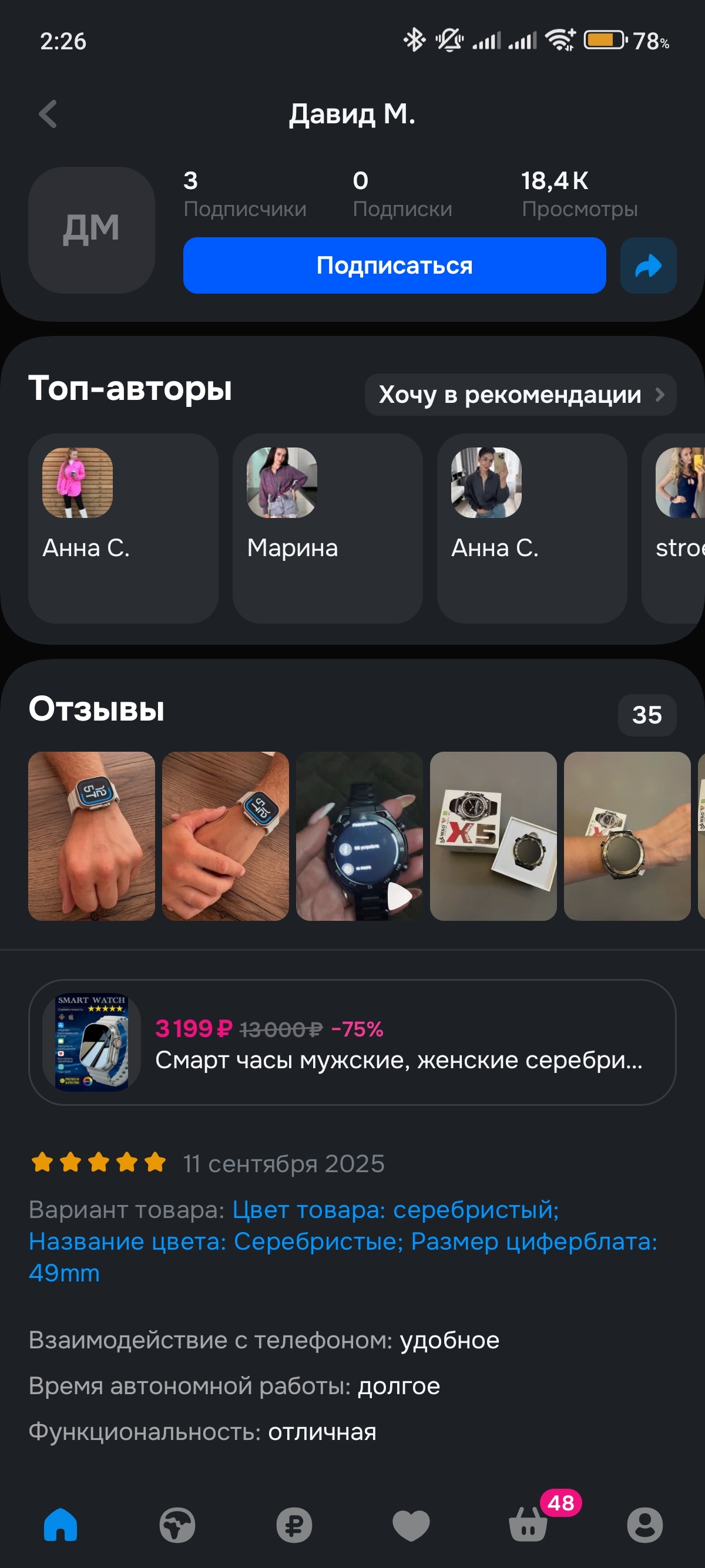Open the ruble tab in the bottom bar
The height and width of the screenshot is (1568, 705).
point(294,1525)
